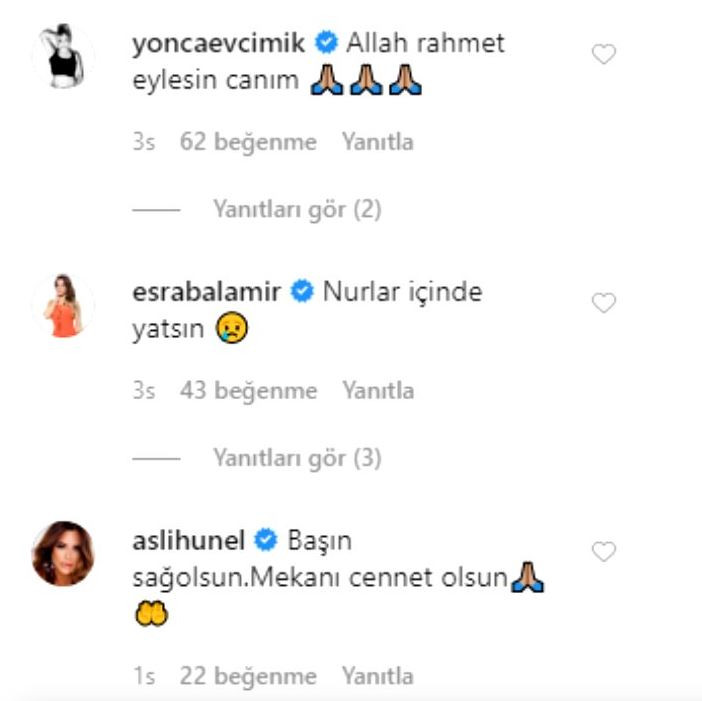Visit the yoncaevcimik username link
The width and height of the screenshot is (702, 701).
[x=218, y=43]
